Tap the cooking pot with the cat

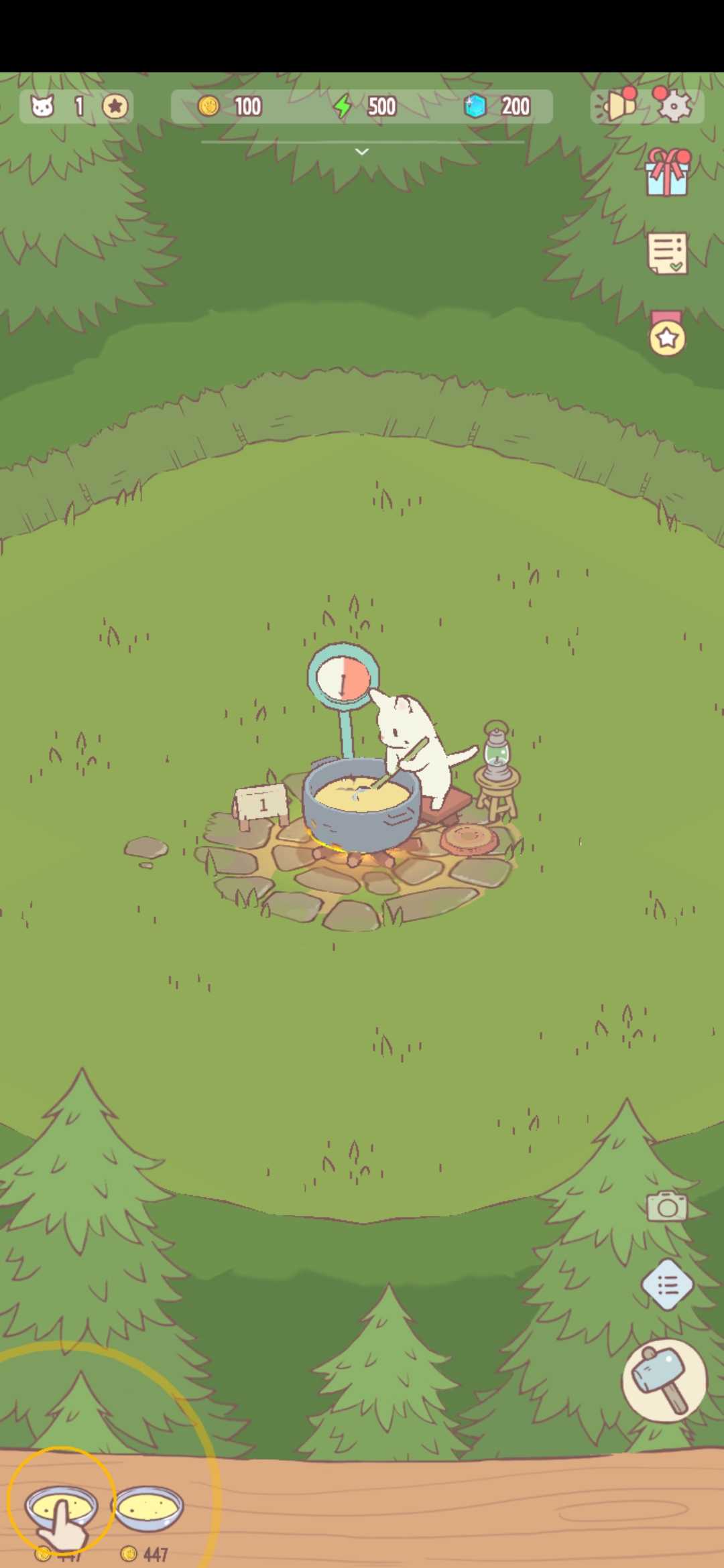362,801
